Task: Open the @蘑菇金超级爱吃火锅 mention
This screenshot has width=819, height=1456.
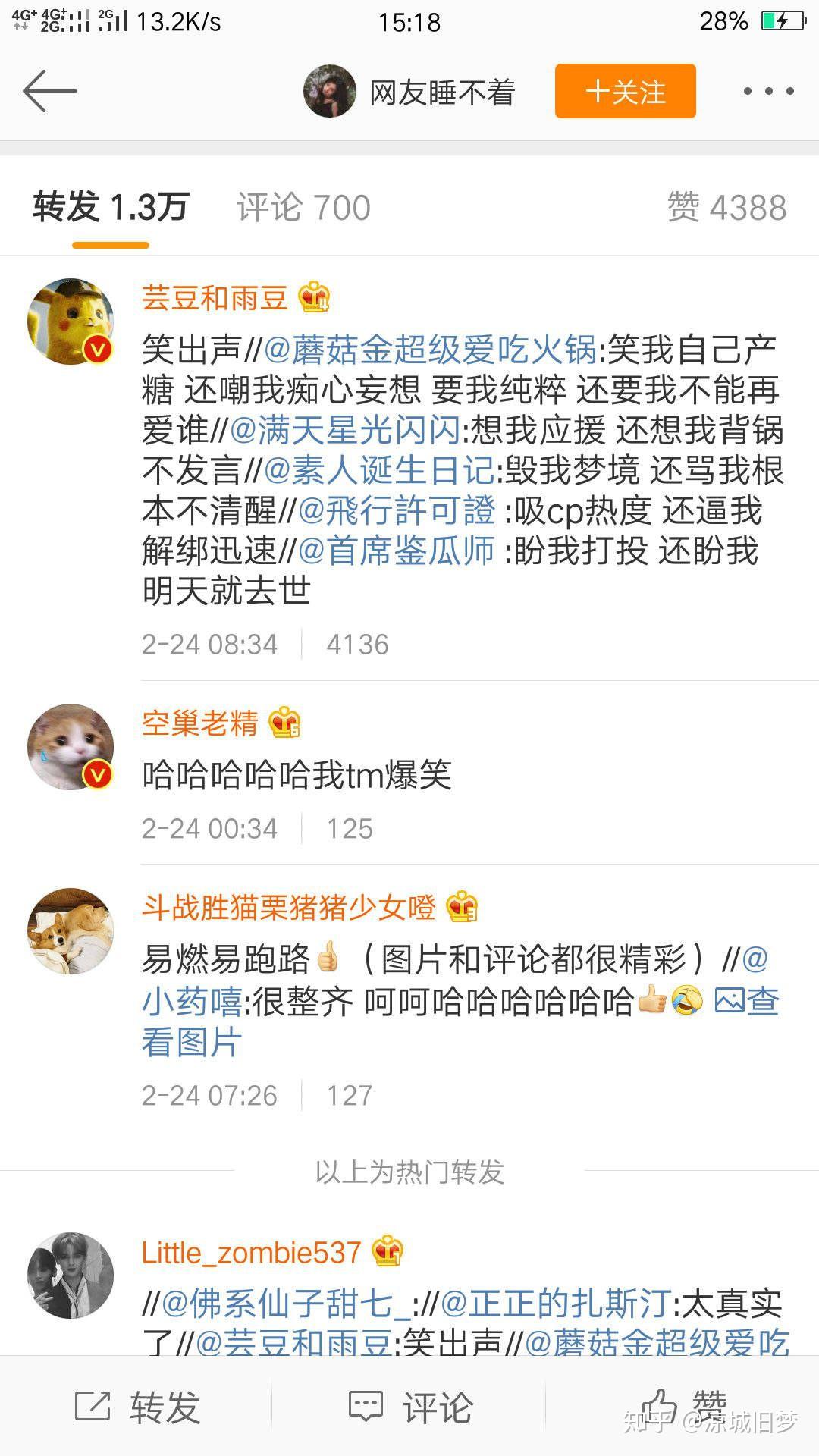Action: (430, 350)
